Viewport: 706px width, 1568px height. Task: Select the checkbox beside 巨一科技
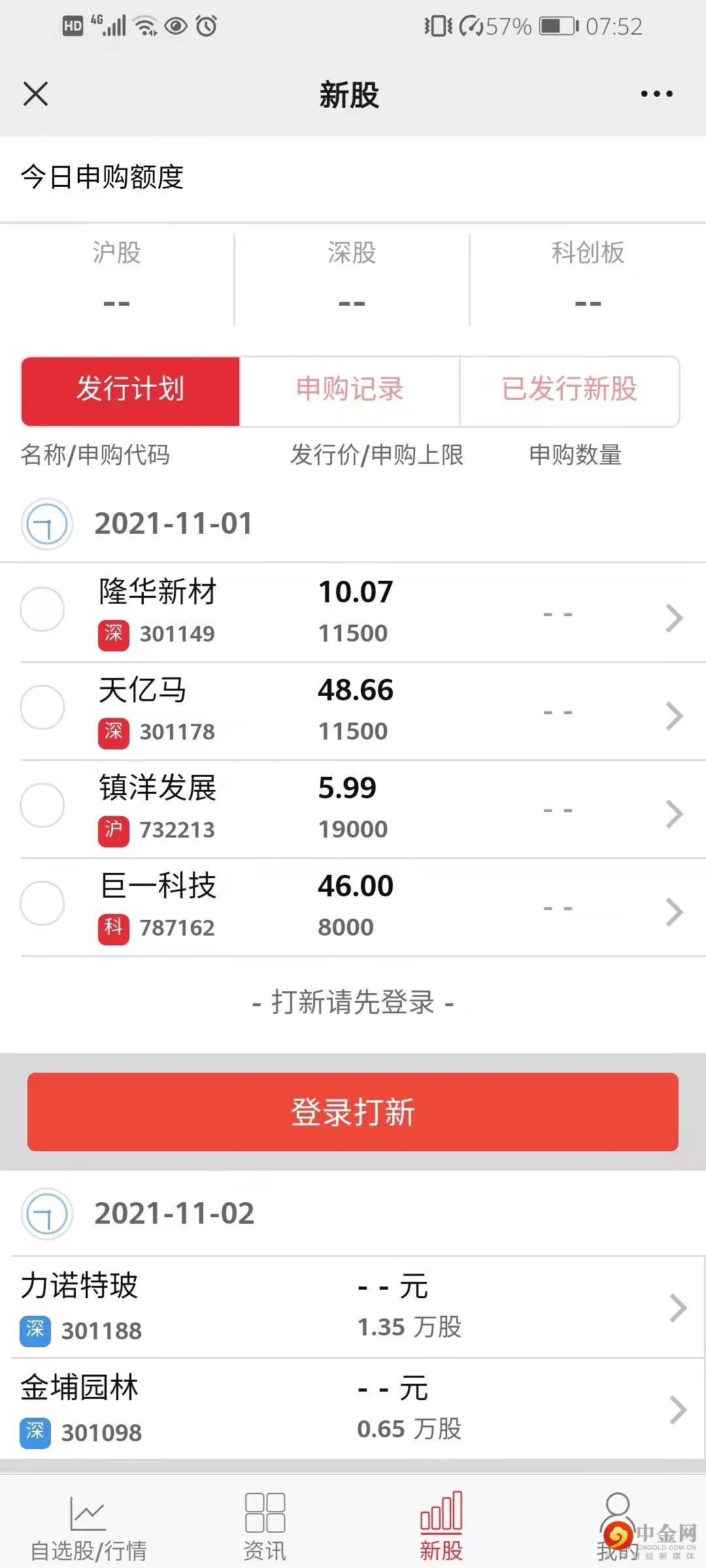coord(42,904)
